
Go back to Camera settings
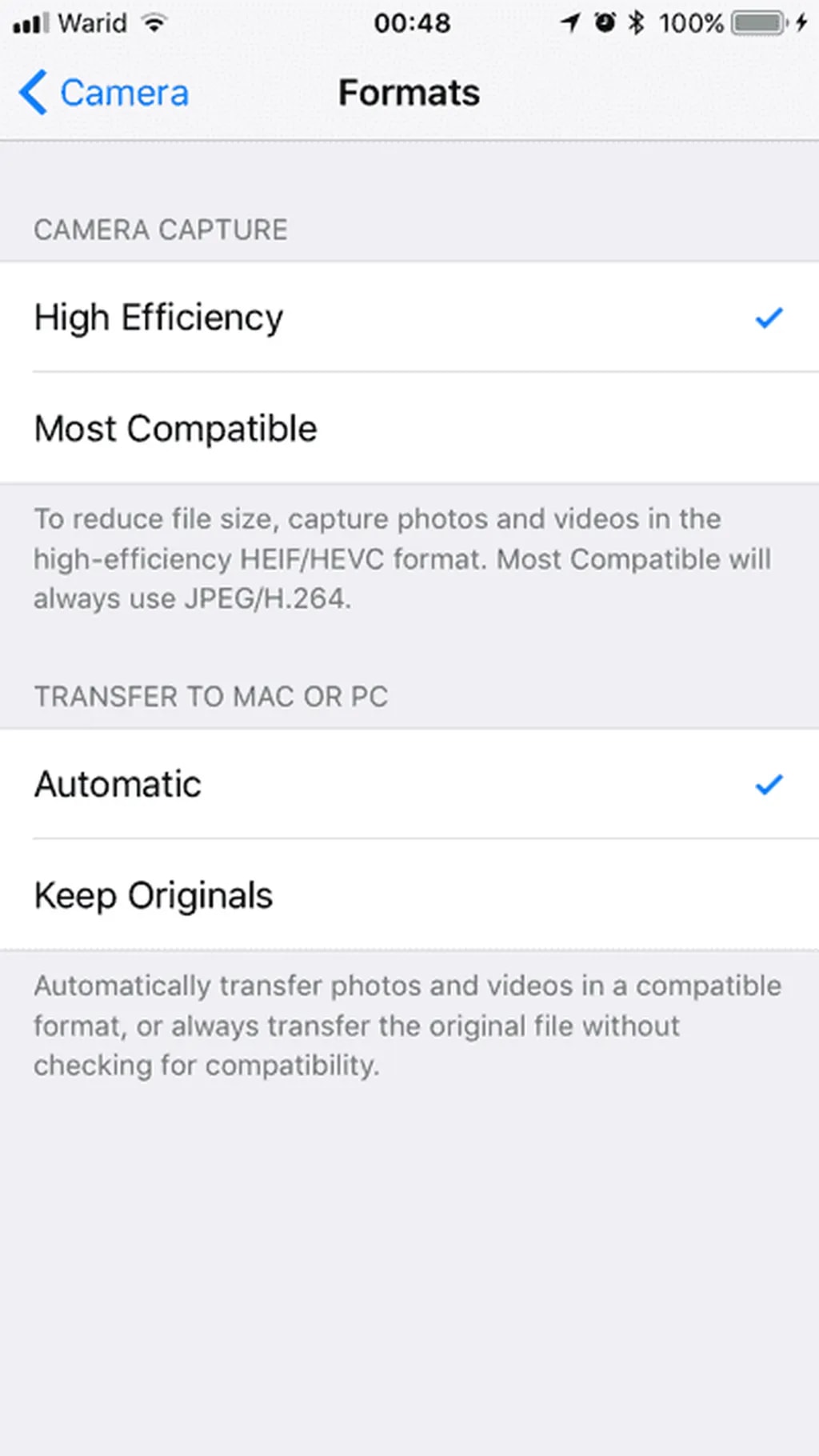tap(104, 93)
